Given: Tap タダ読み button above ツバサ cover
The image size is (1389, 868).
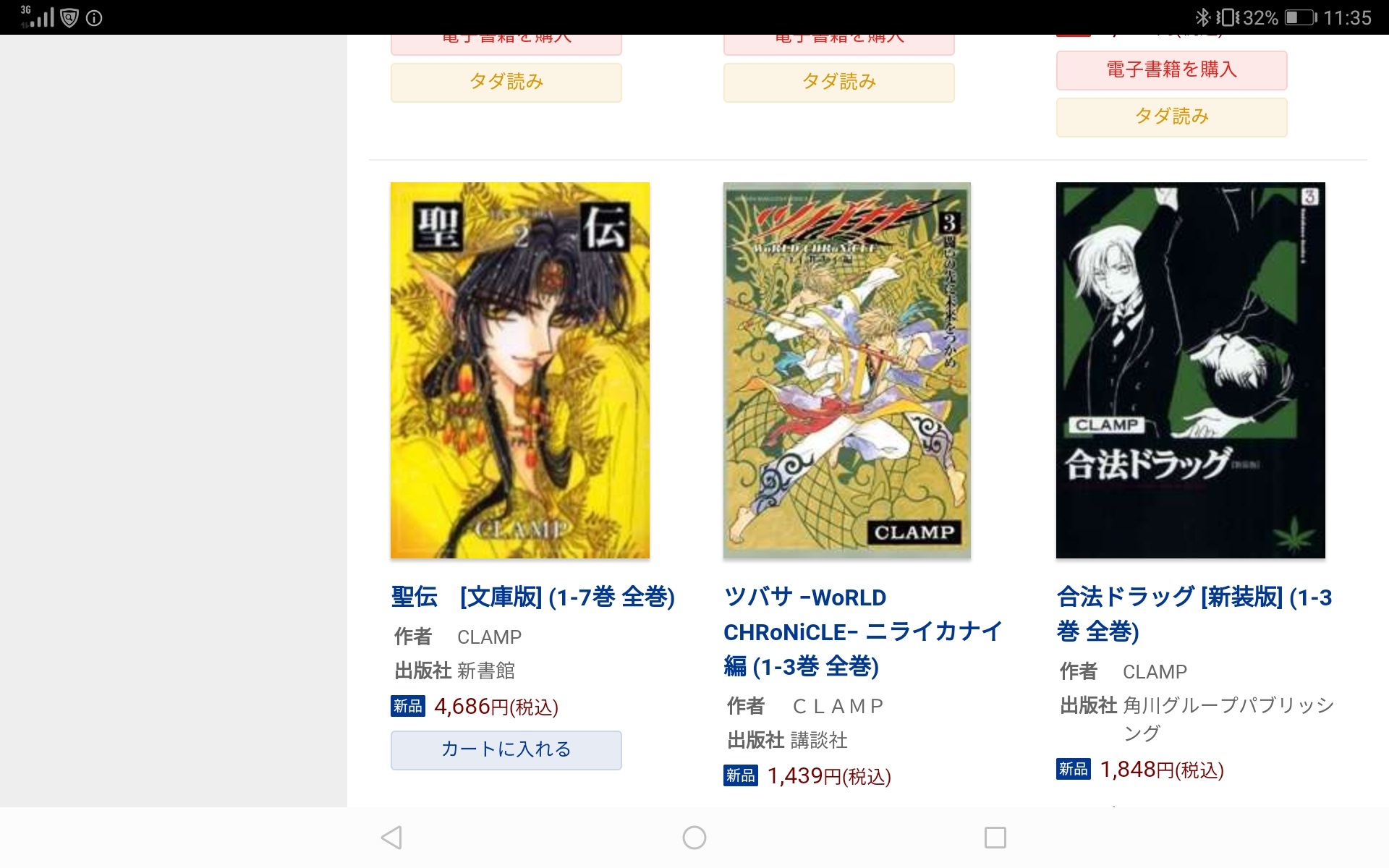Looking at the screenshot, I should coord(838,82).
